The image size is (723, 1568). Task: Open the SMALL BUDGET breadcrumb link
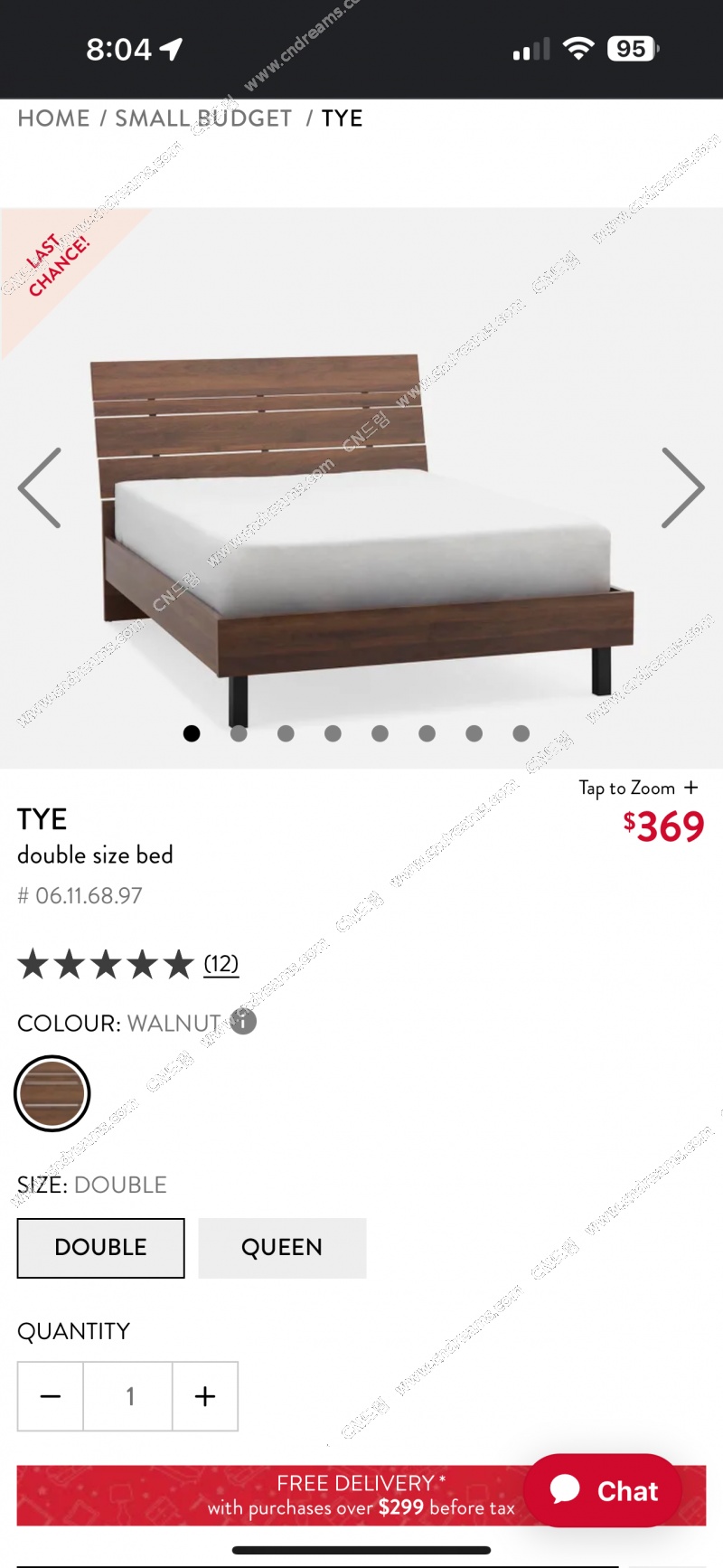(203, 118)
